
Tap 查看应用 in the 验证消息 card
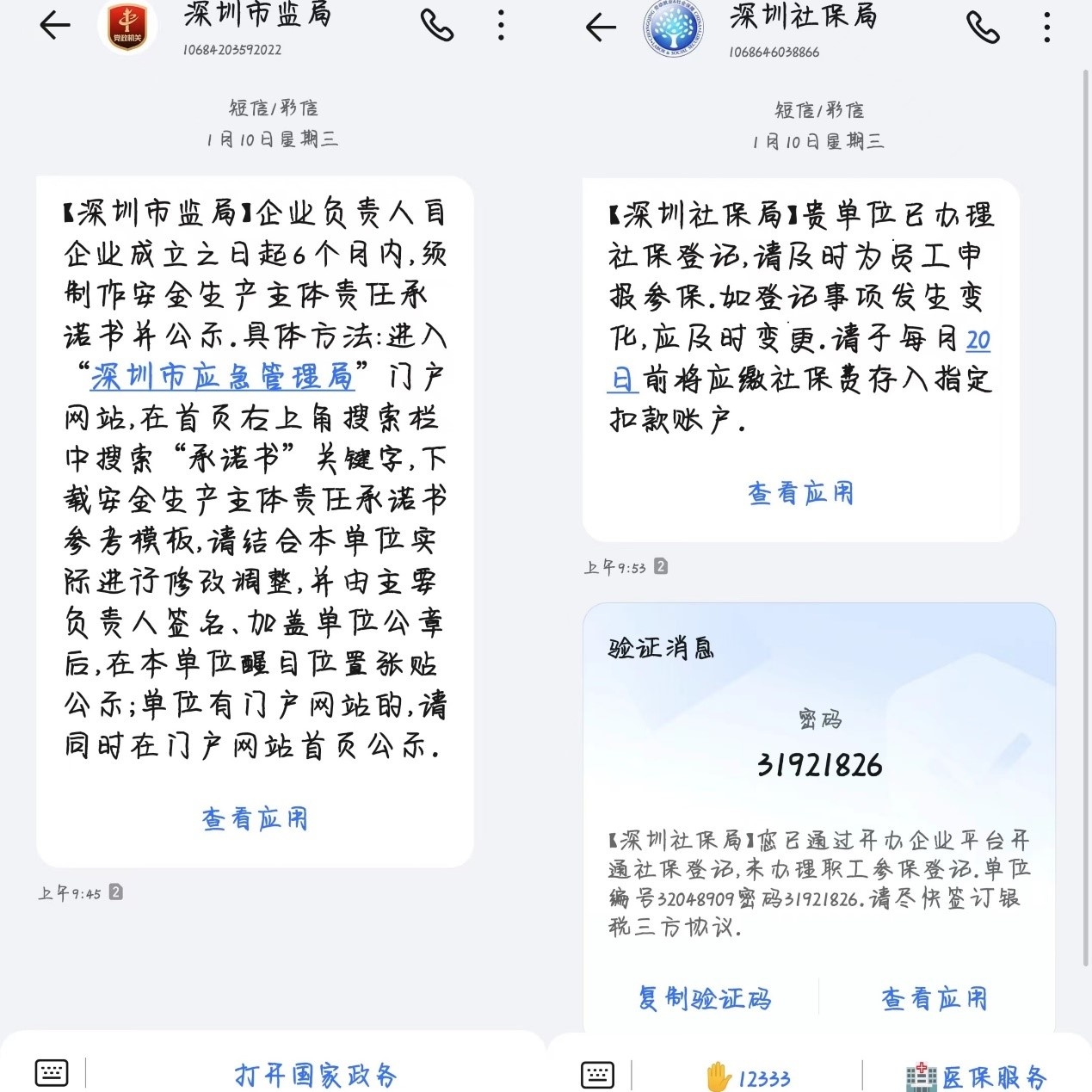coord(934,998)
